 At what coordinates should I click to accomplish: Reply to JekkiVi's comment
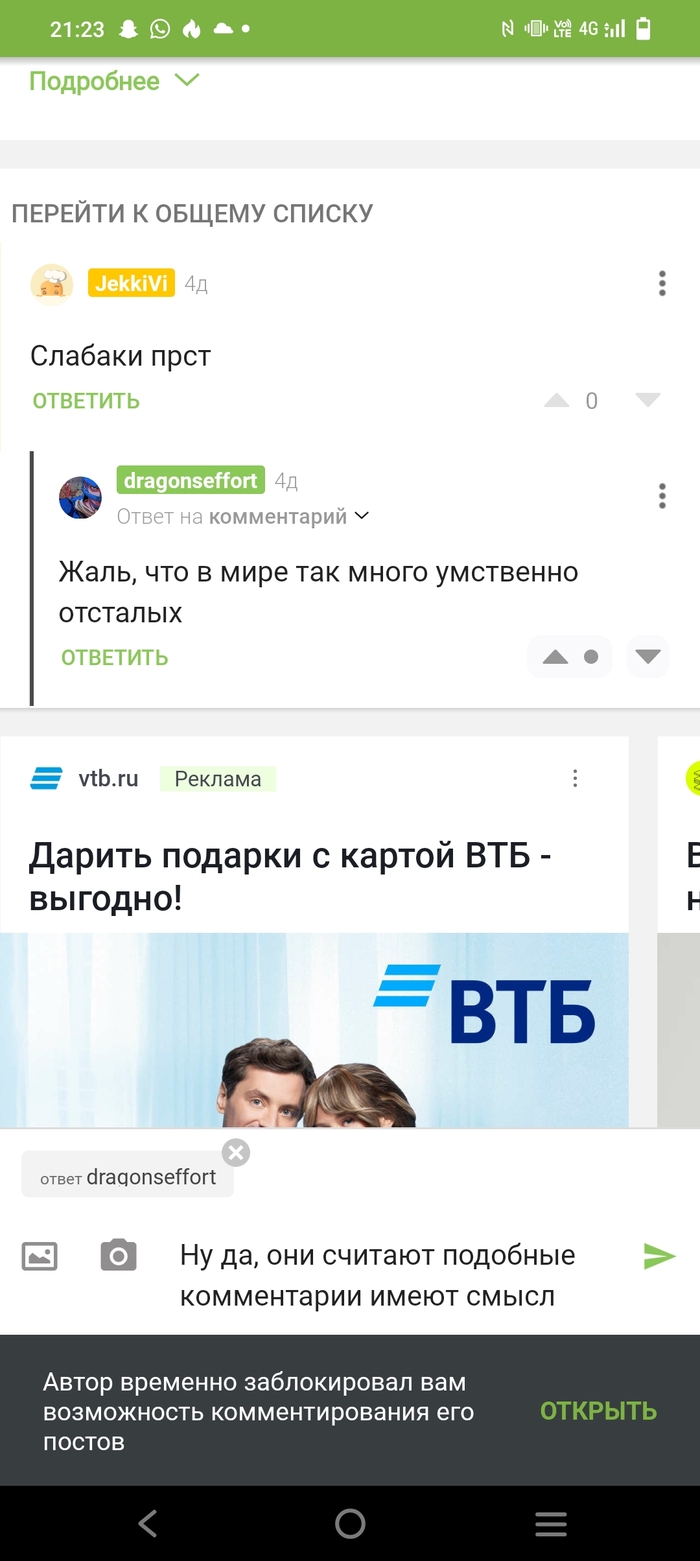pyautogui.click(x=86, y=401)
